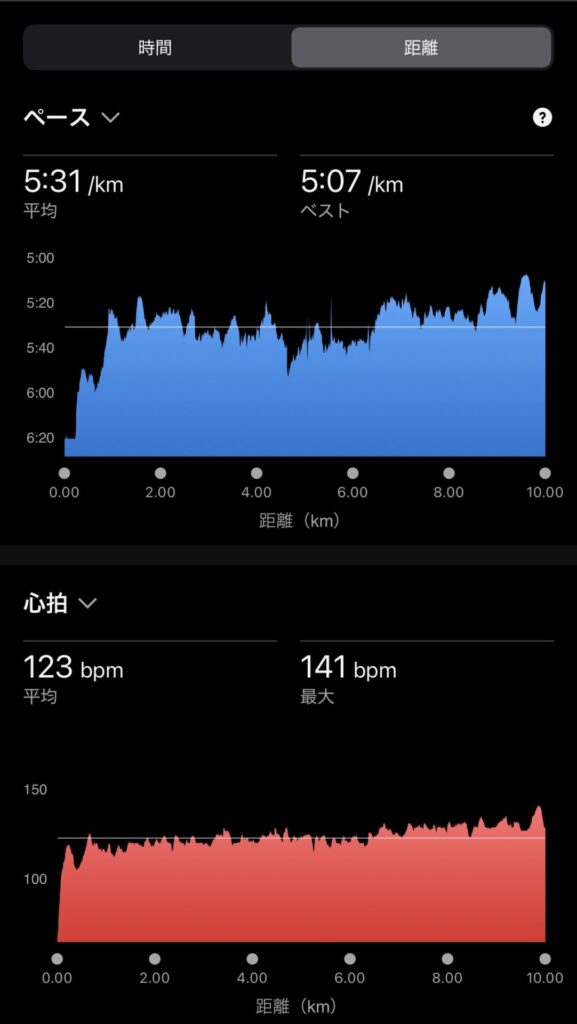Screen dimensions: 577x1024
Task: Select the 距離 segment
Action: pos(421,48)
